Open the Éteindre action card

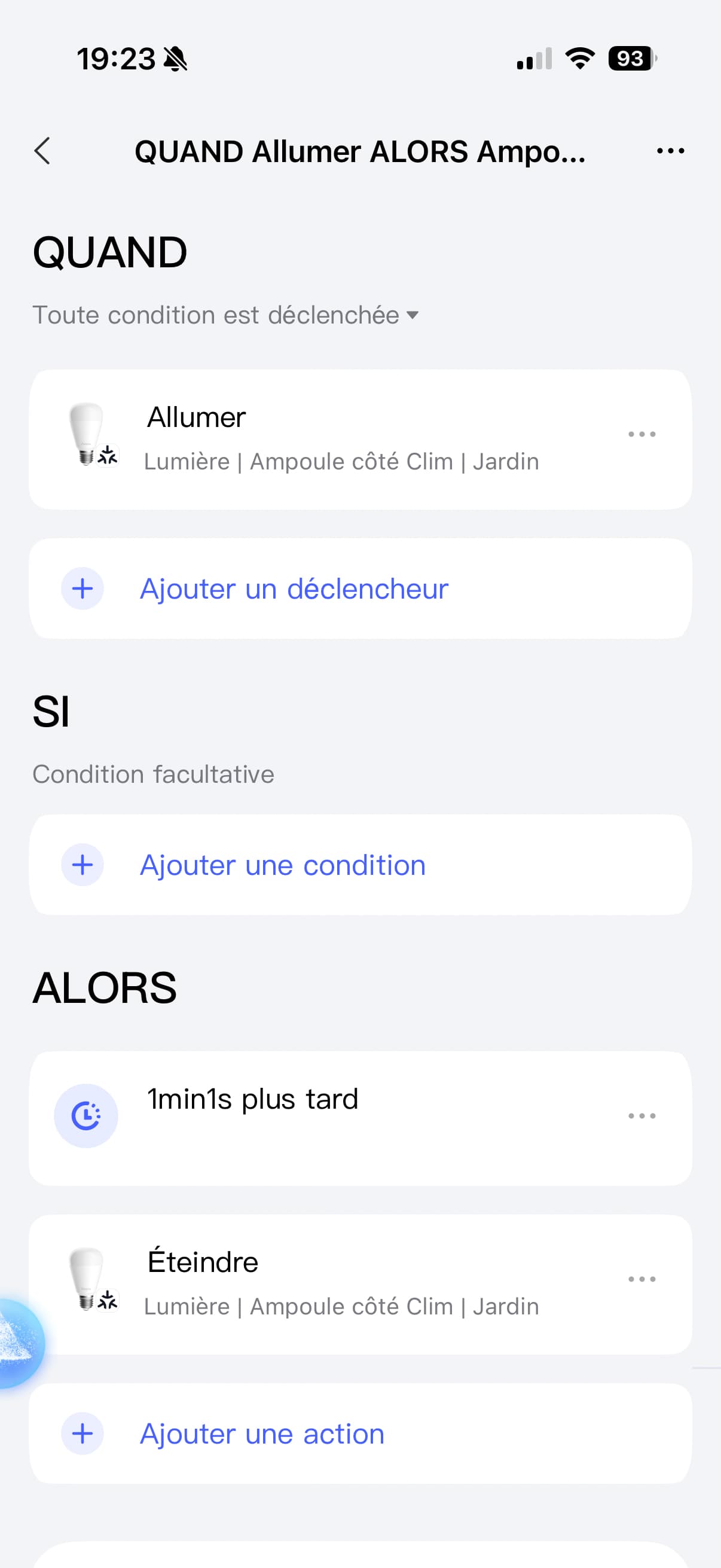341,1285
